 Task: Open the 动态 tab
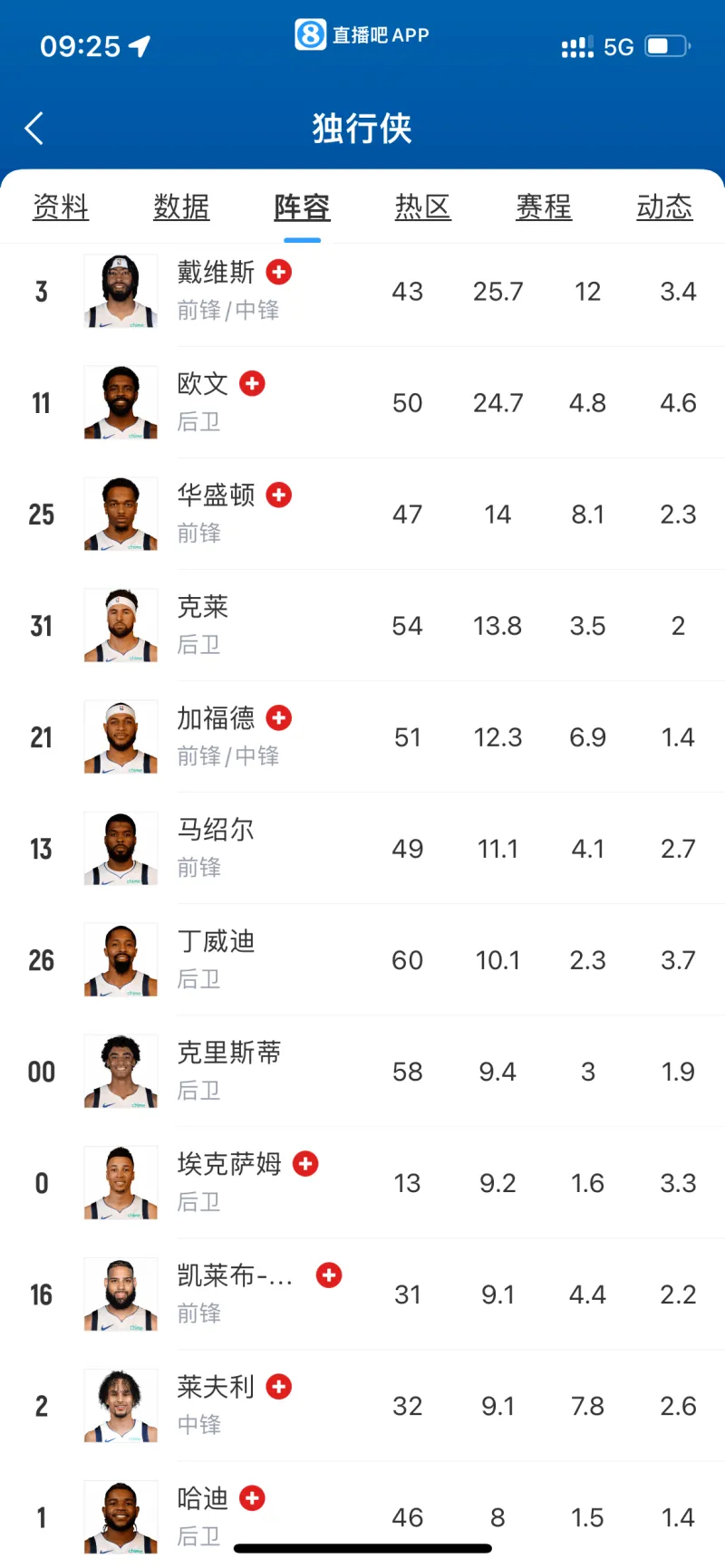tap(664, 207)
